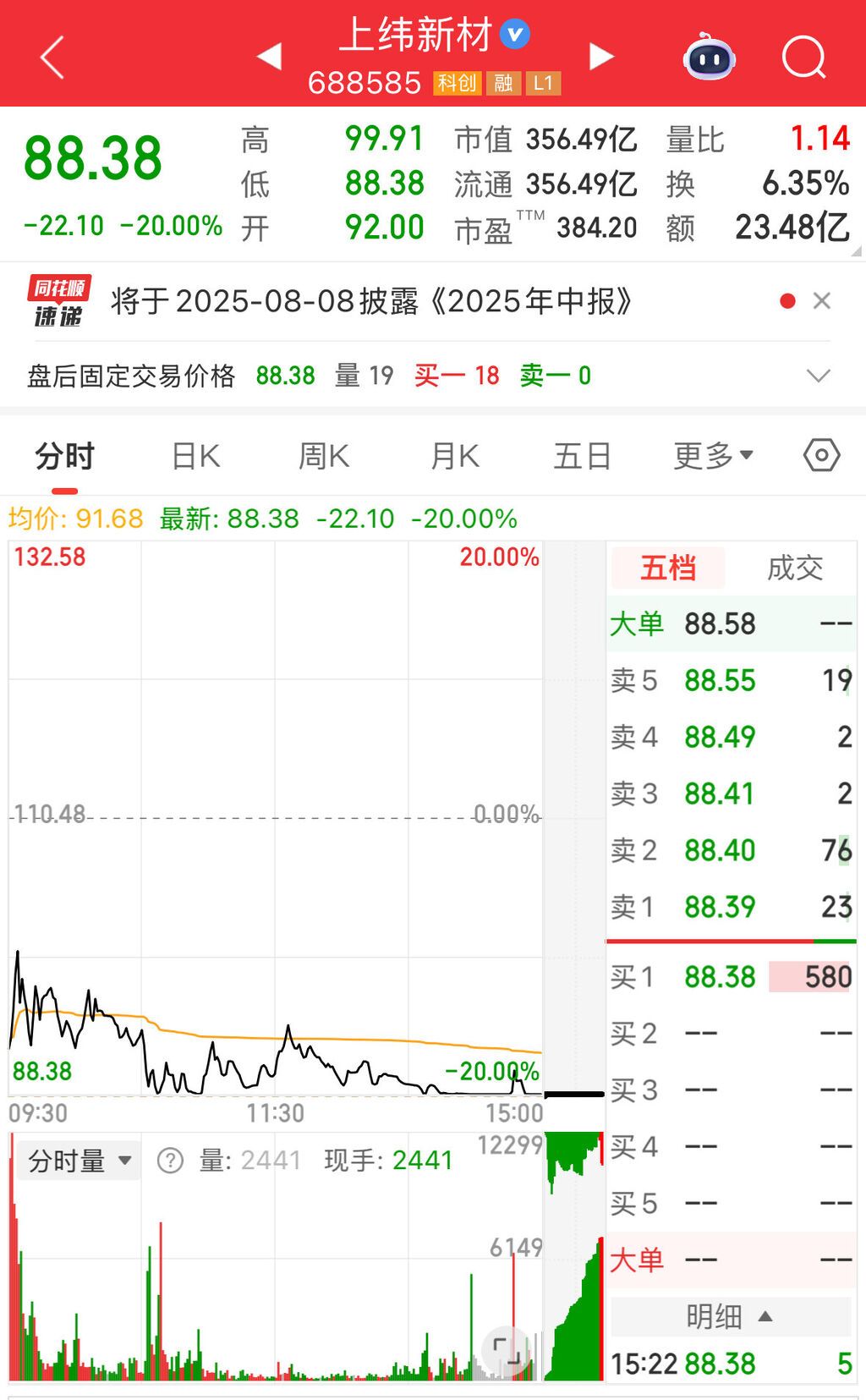Image resolution: width=866 pixels, height=1400 pixels.
Task: Switch to the 月K tab
Action: click(x=454, y=457)
